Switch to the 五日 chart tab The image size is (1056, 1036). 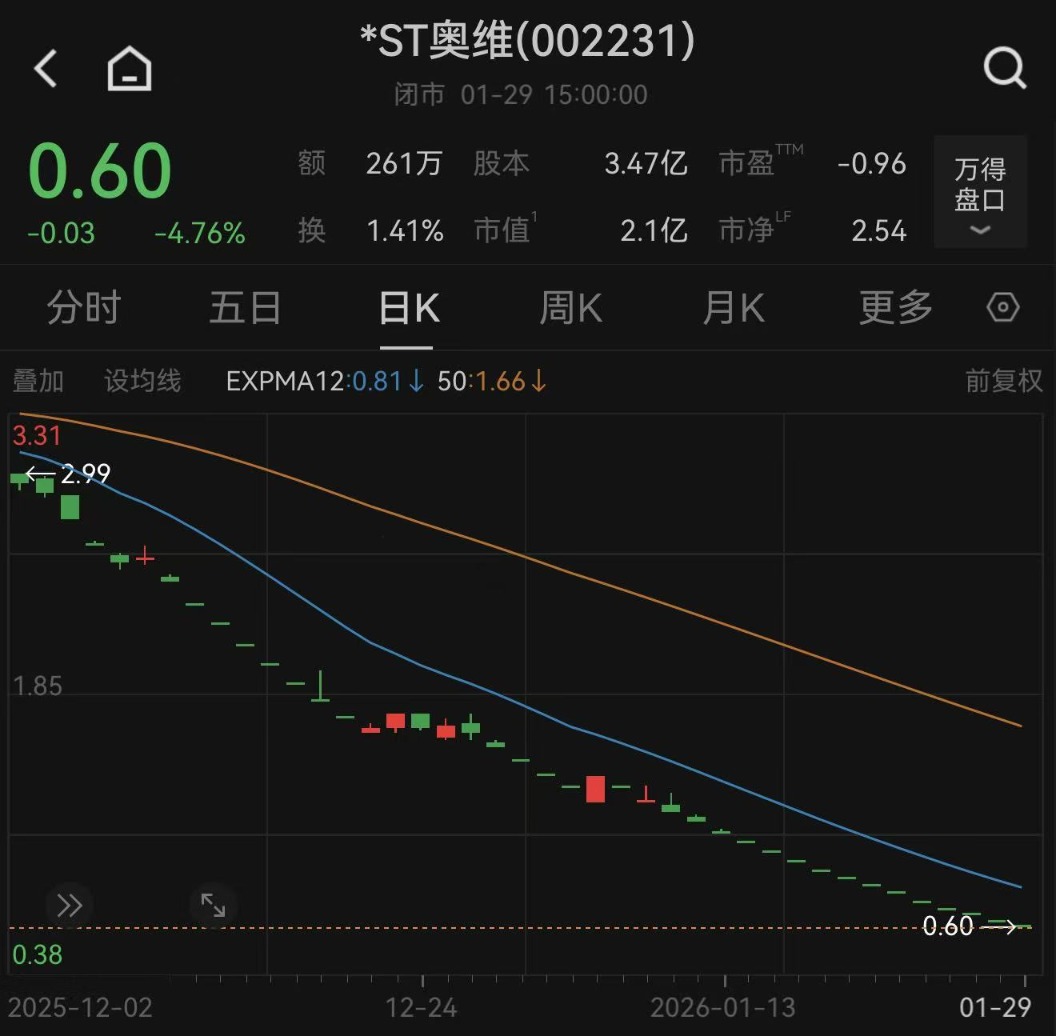click(245, 308)
